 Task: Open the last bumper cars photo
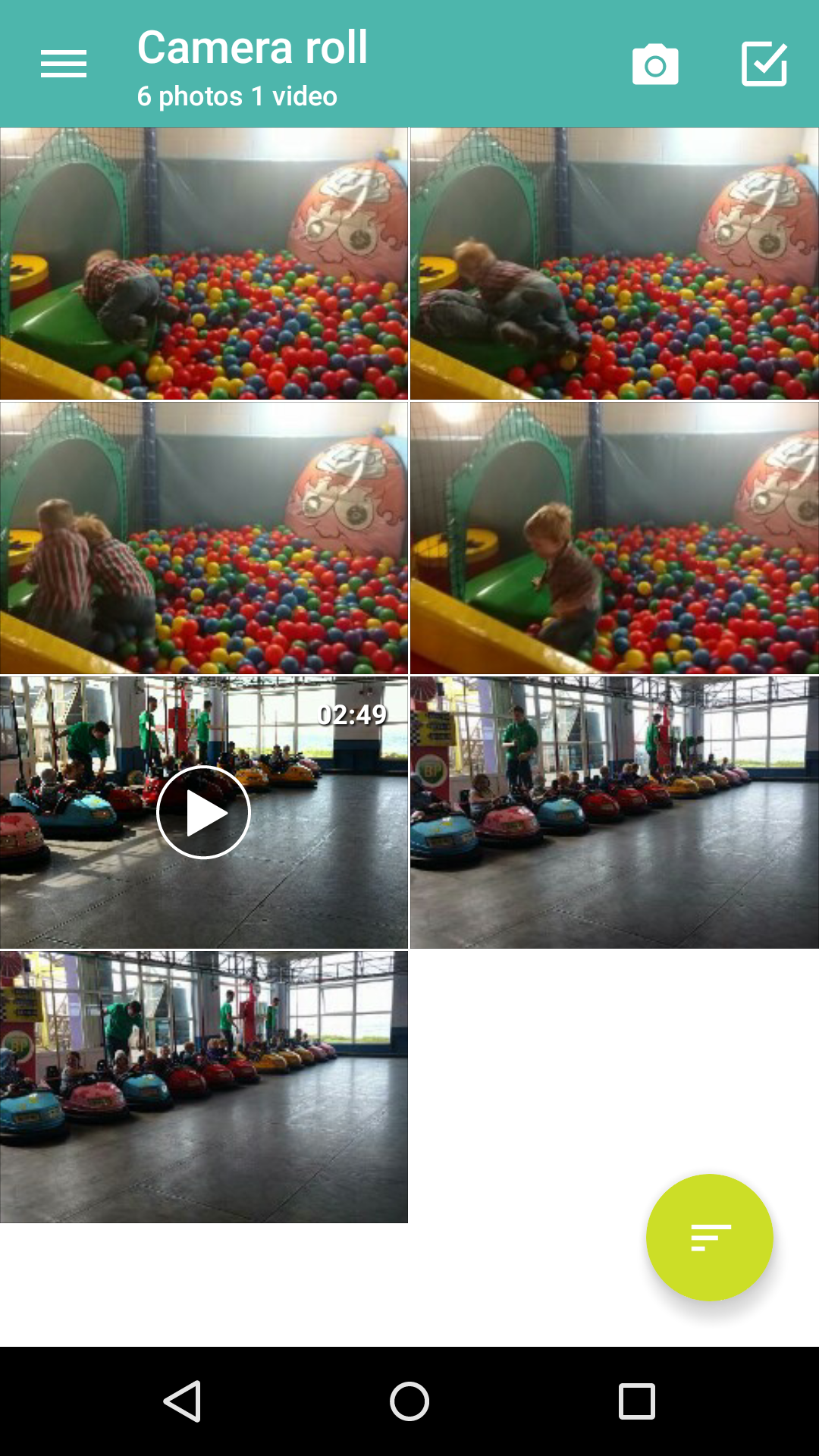pyautogui.click(x=204, y=1087)
